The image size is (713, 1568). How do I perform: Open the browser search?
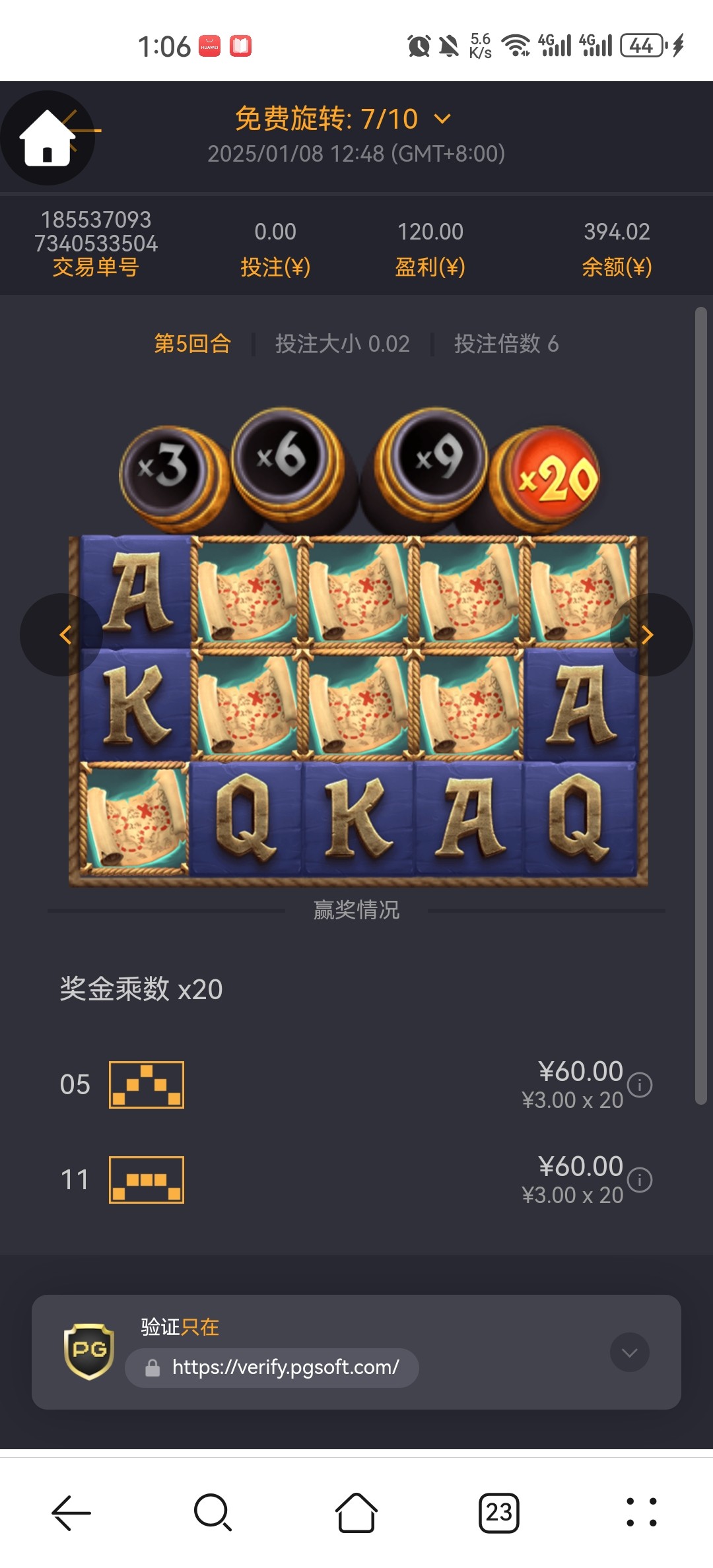point(213,1512)
